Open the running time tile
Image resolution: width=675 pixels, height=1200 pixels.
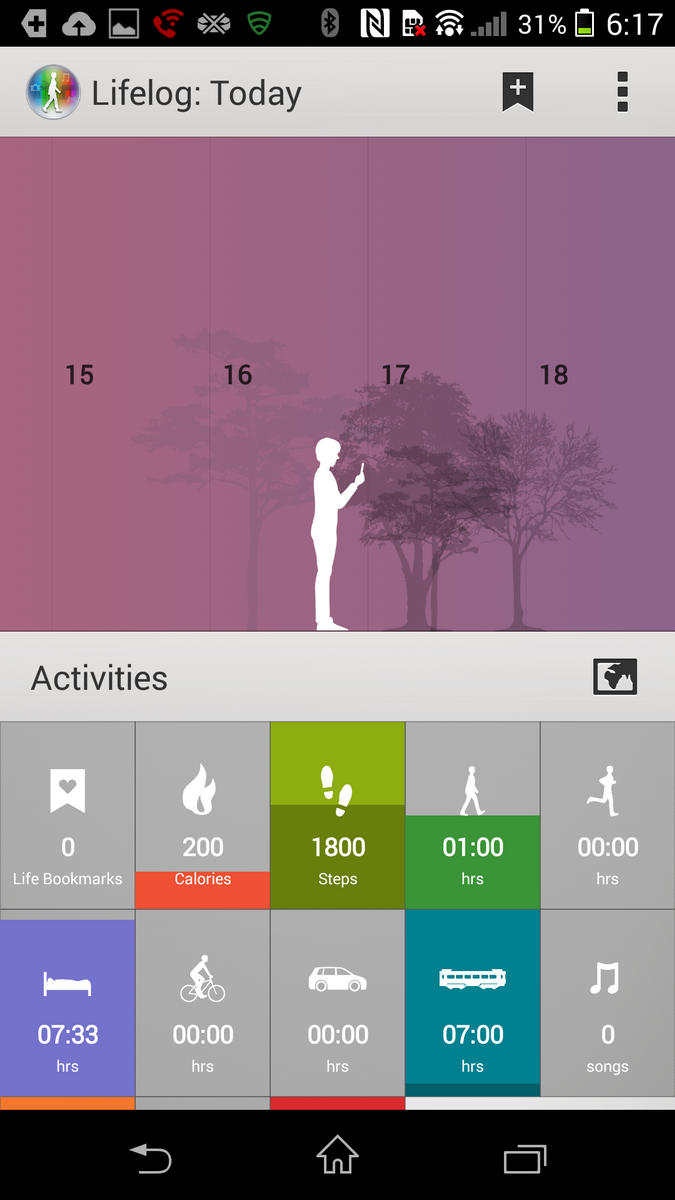[608, 815]
